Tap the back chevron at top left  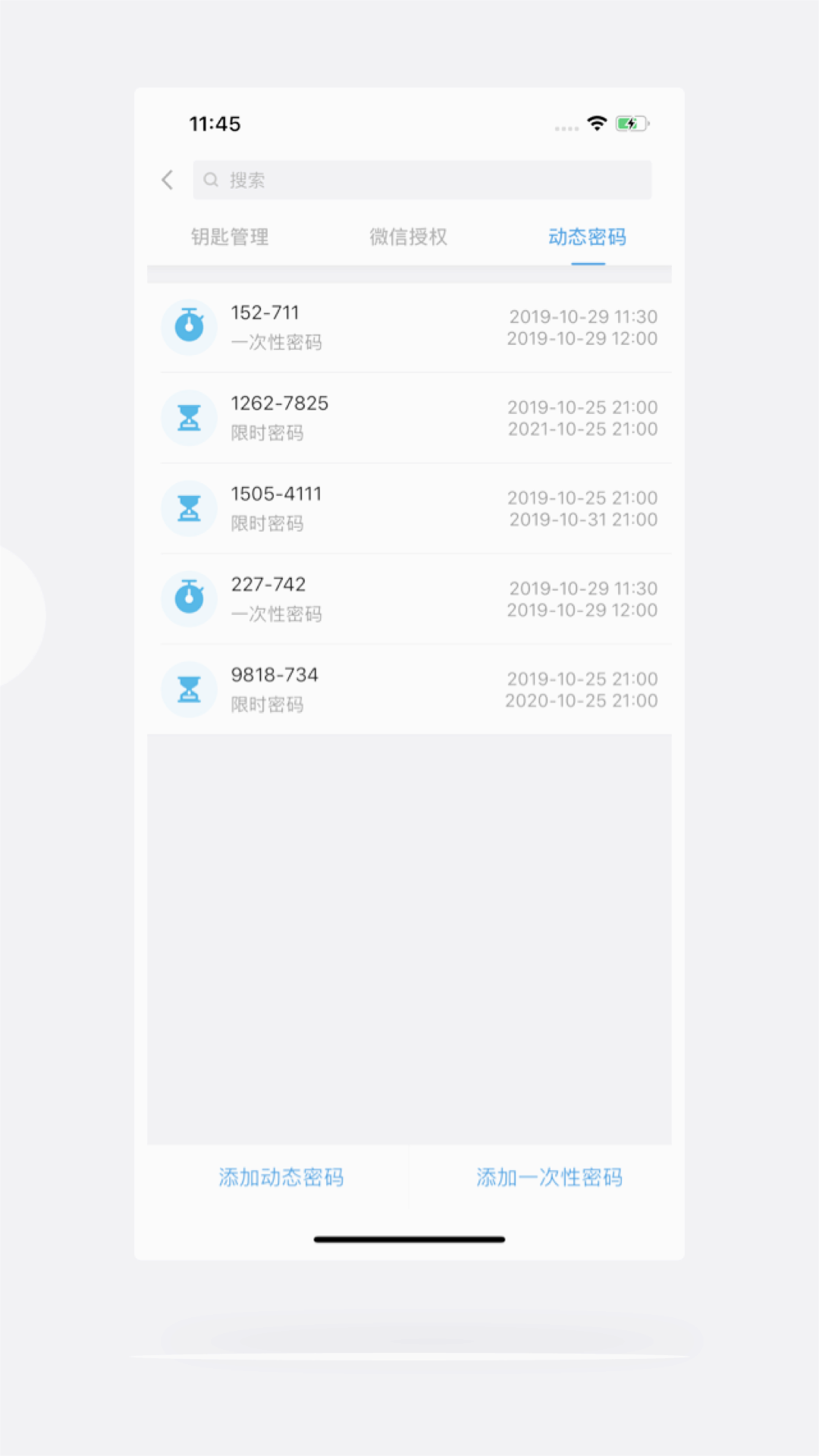(x=167, y=180)
